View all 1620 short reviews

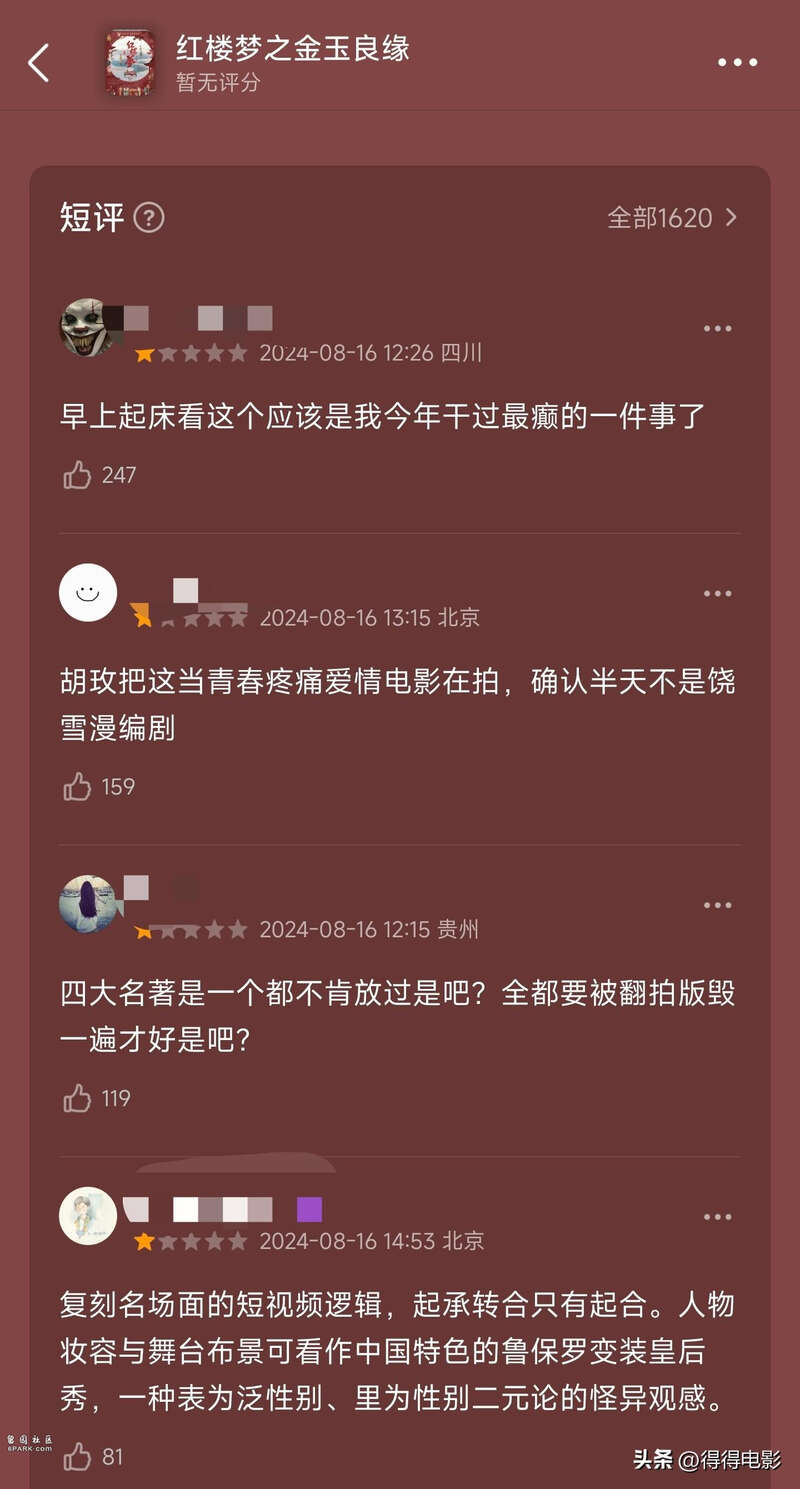tap(672, 217)
